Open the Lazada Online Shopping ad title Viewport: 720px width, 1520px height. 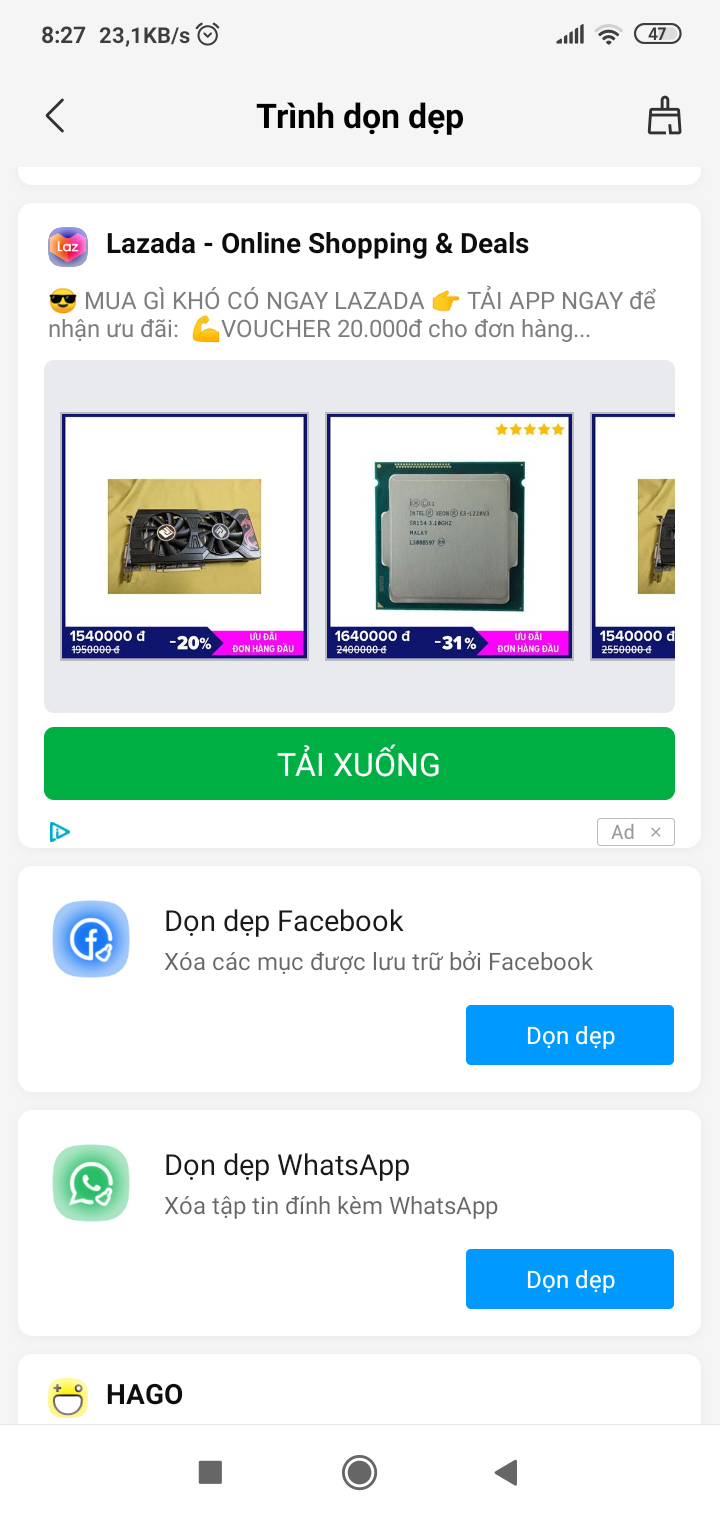pos(317,244)
